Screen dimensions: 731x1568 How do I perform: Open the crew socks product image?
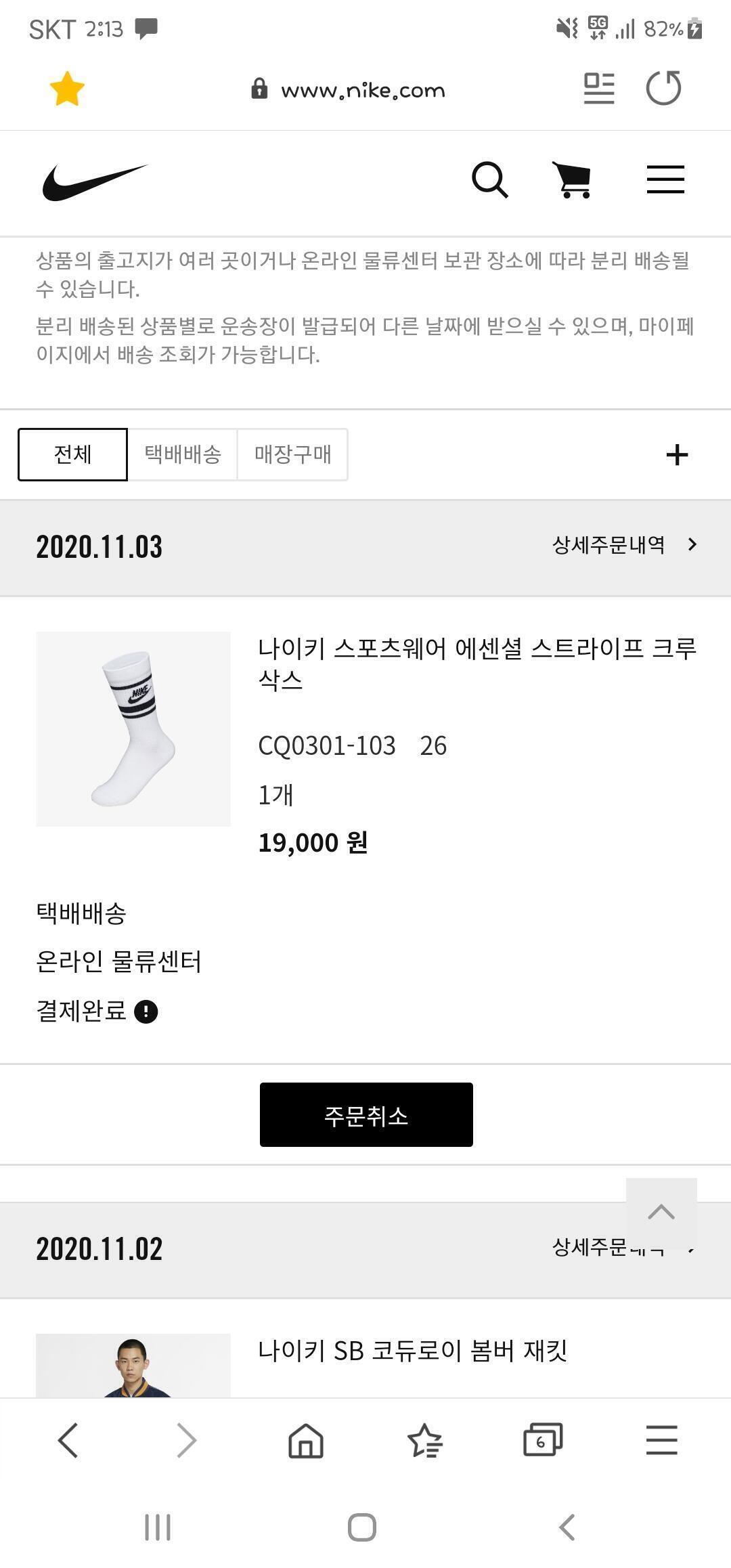(x=133, y=728)
